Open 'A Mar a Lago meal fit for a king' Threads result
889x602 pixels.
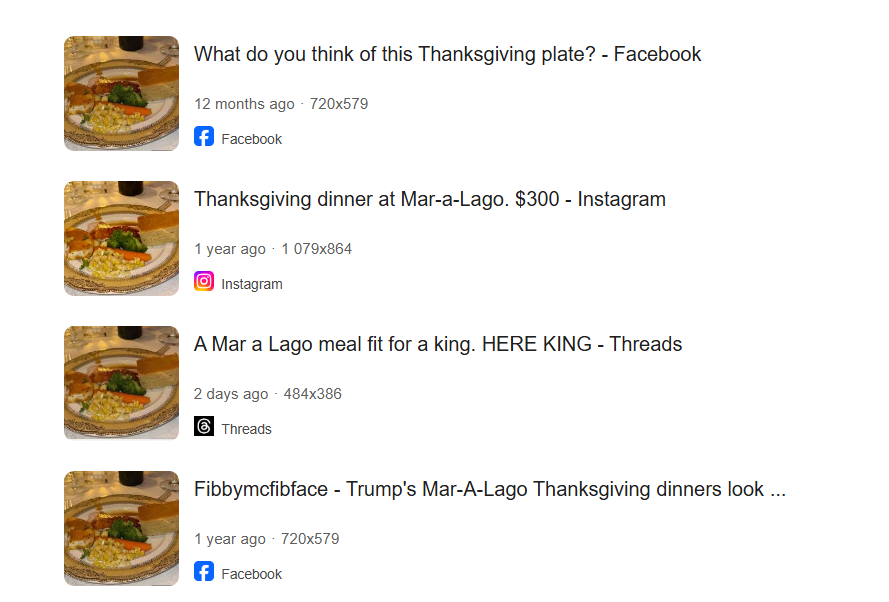[x=437, y=344]
